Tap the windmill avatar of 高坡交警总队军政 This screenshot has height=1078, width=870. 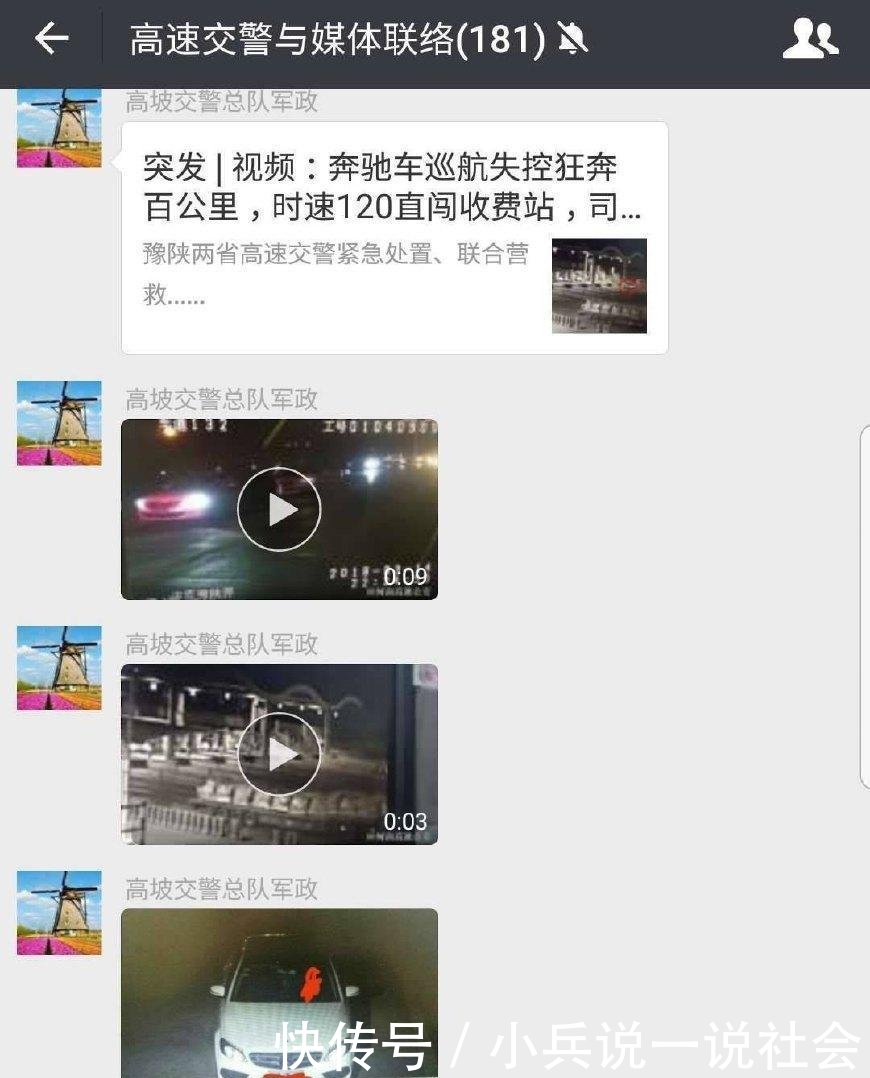pos(58,127)
